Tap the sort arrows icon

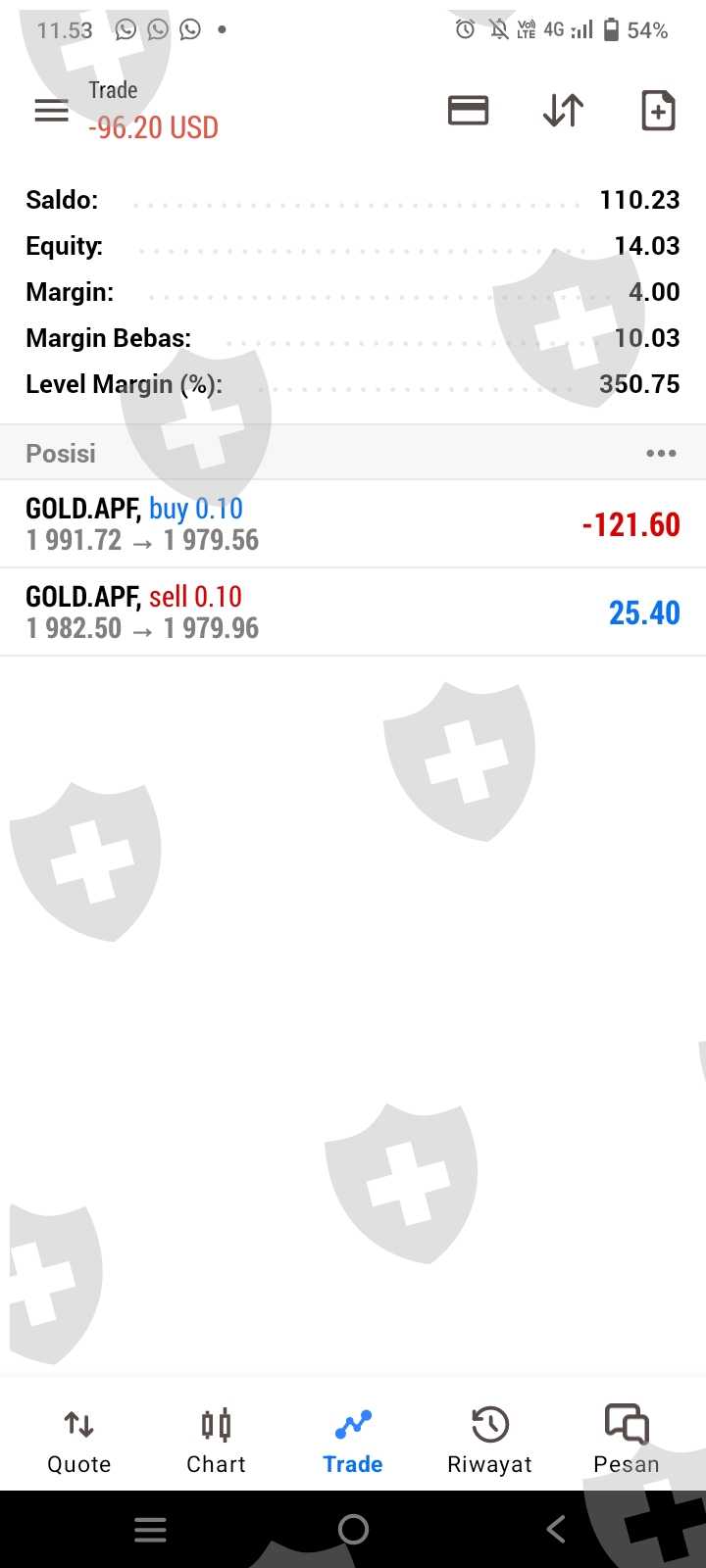[x=563, y=111]
